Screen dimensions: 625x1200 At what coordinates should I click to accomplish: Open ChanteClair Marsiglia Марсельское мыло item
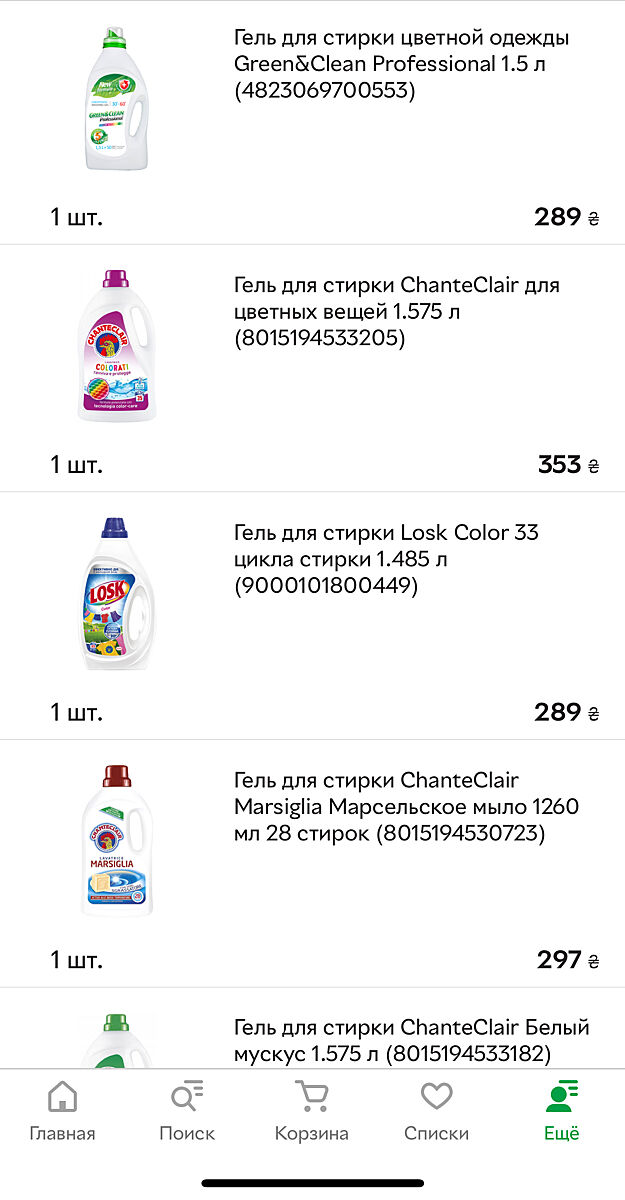tap(406, 806)
